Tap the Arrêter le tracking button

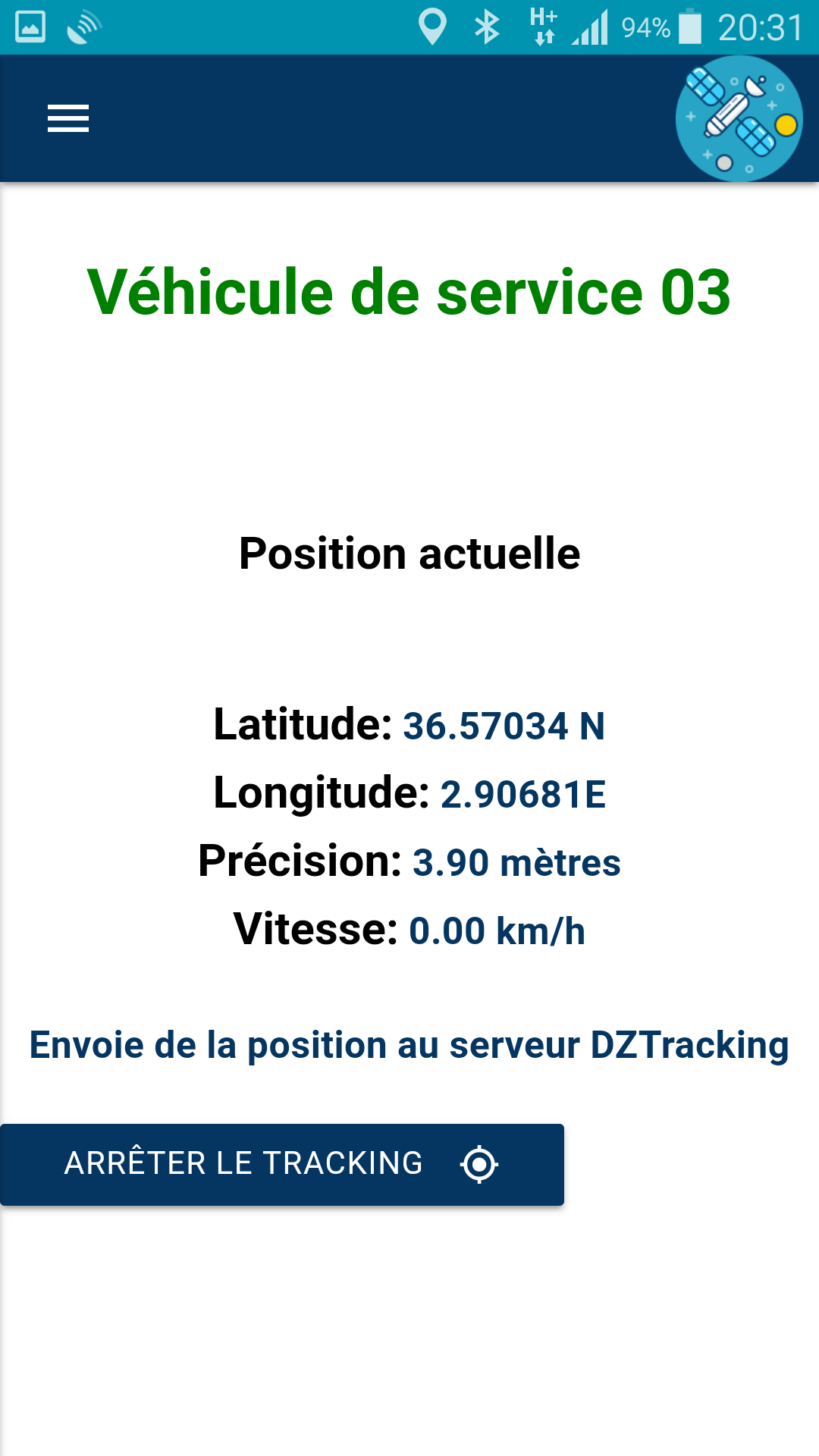coord(281,1164)
